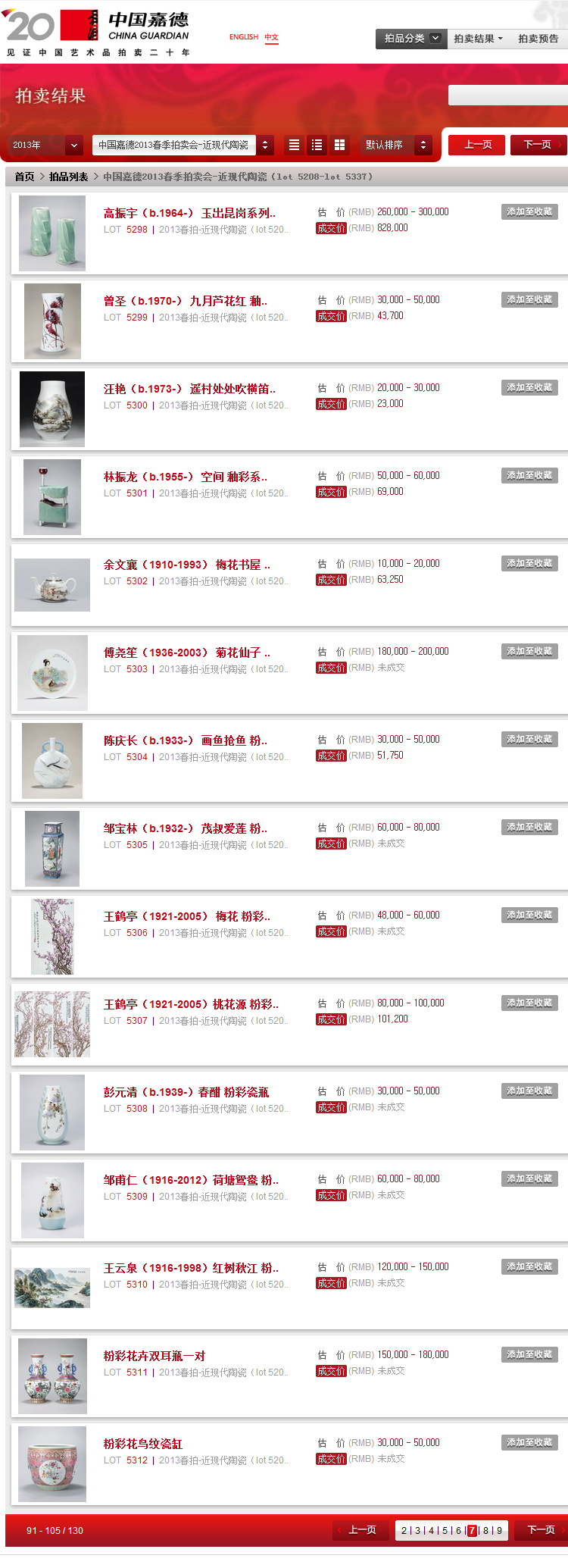The width and height of the screenshot is (568, 1568).
Task: Switch to grid view layout
Action: pyautogui.click(x=340, y=145)
